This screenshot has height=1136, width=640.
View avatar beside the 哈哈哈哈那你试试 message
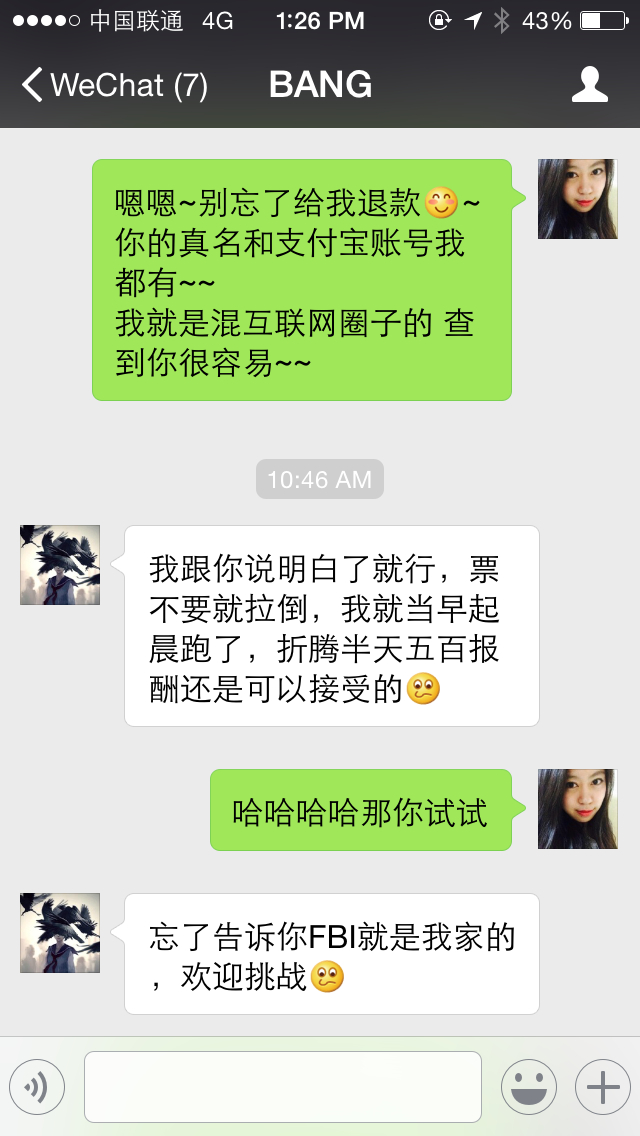point(577,809)
